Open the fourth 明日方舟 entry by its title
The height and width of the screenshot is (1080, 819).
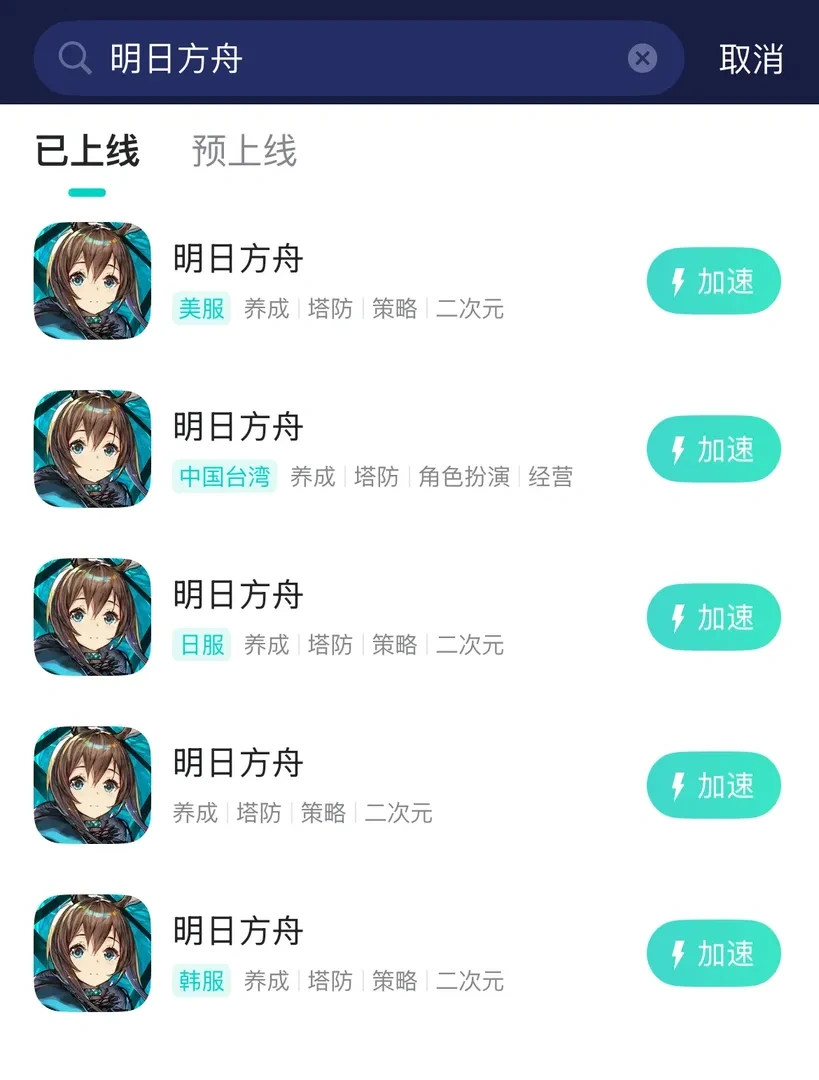[x=237, y=762]
